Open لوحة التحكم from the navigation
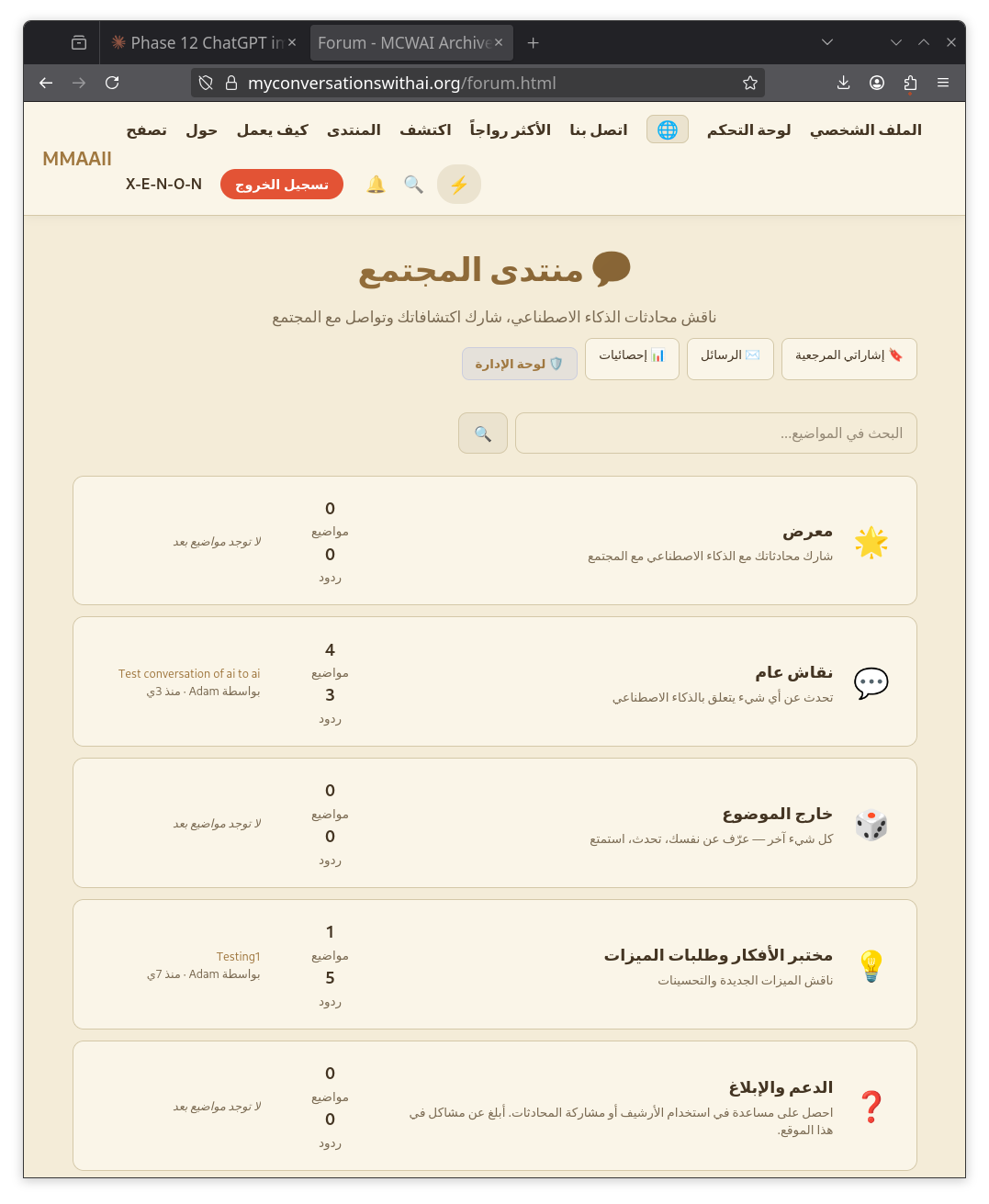Image resolution: width=989 pixels, height=1204 pixels. [x=748, y=129]
